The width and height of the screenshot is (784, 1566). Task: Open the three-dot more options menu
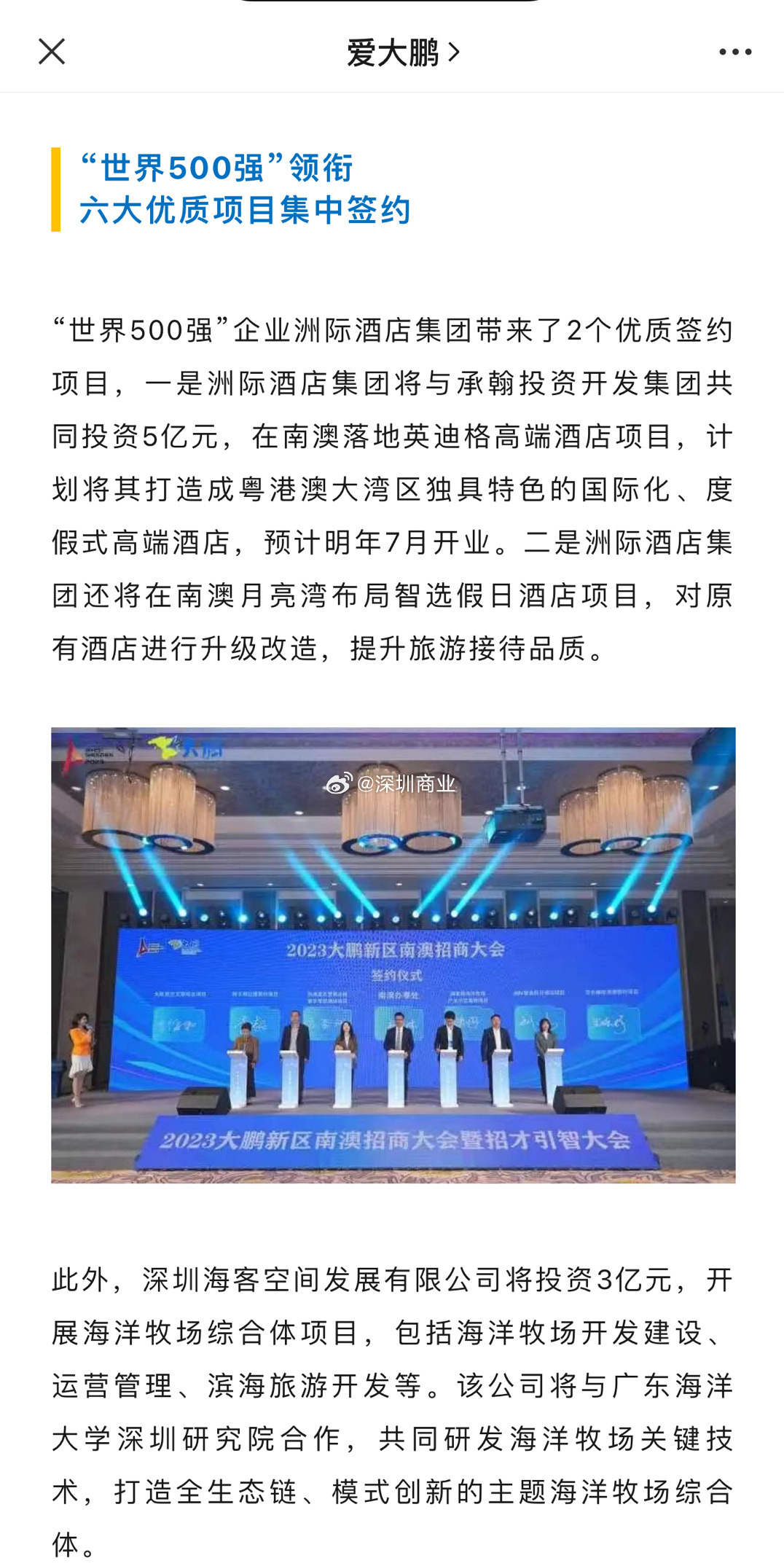point(734,52)
